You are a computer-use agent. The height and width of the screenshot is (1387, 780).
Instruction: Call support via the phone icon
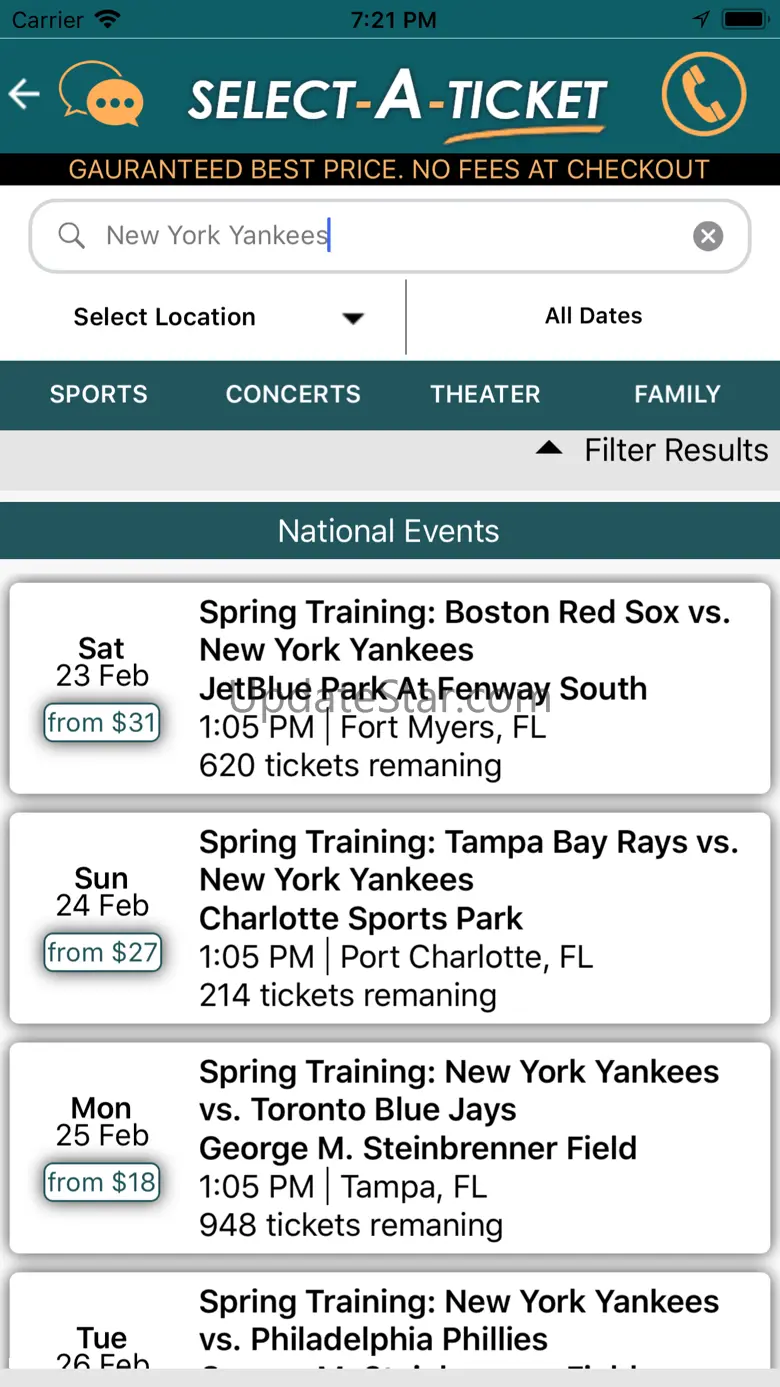(x=704, y=95)
